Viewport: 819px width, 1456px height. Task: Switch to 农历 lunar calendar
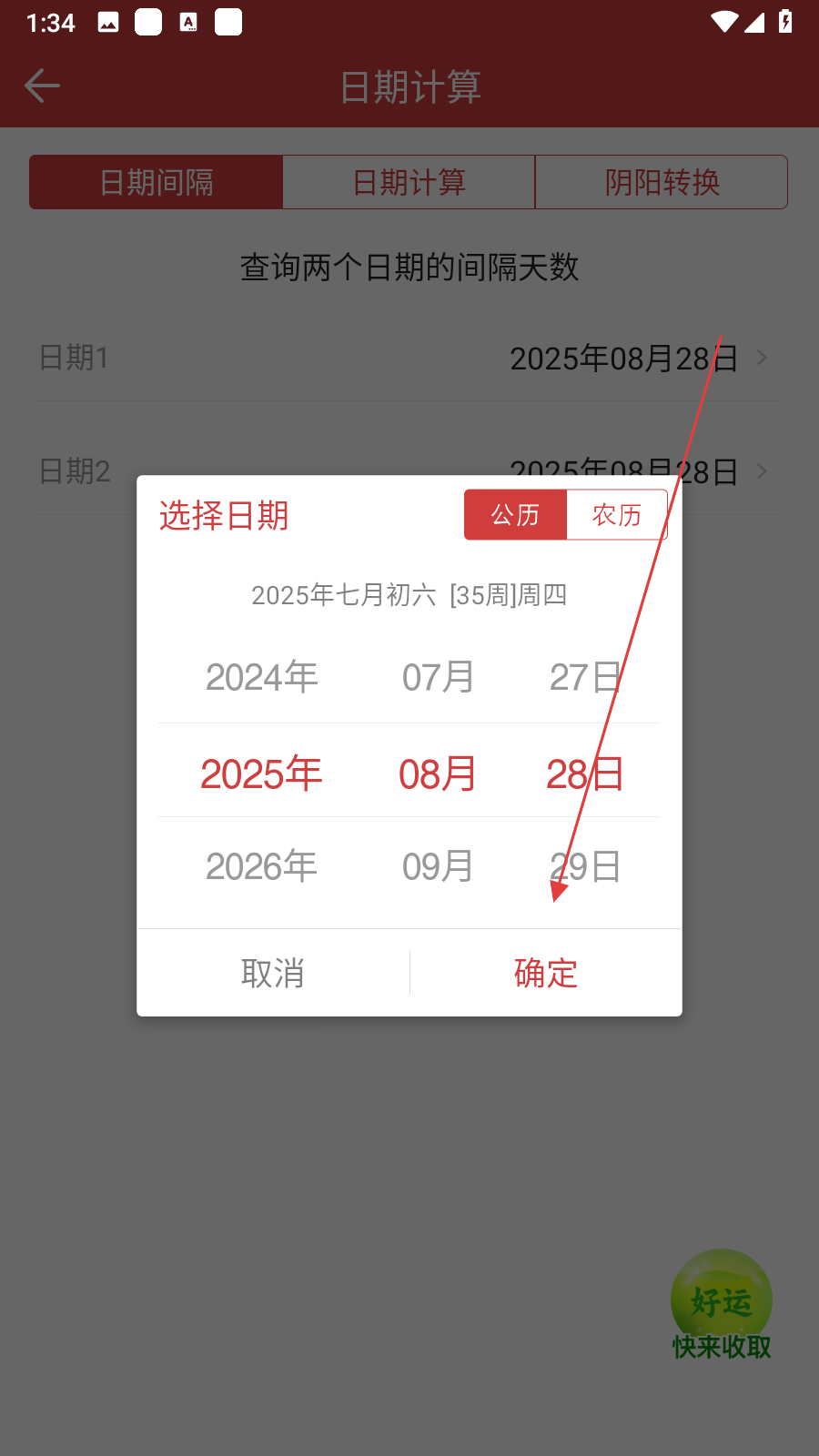616,515
